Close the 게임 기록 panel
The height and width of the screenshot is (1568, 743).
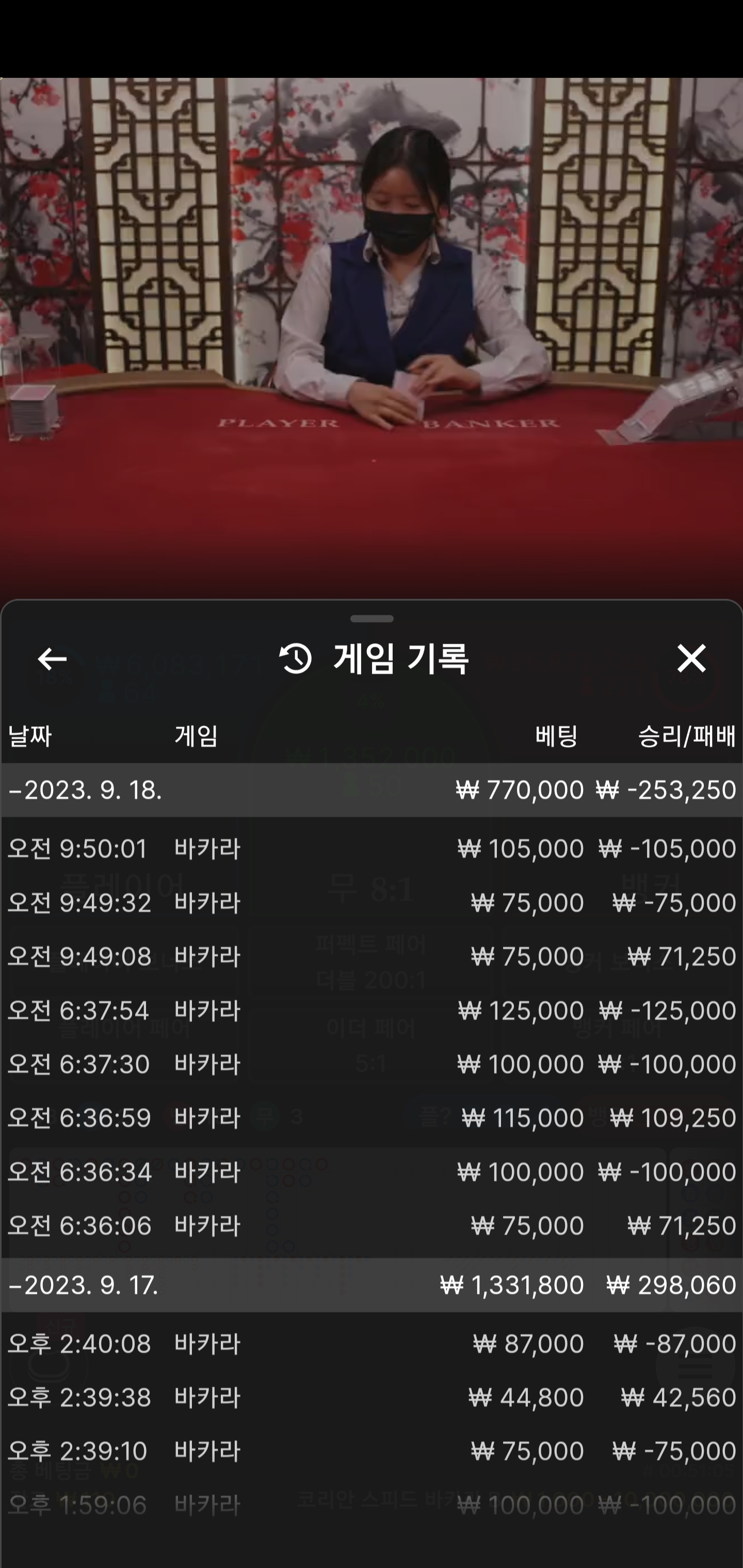[691, 658]
